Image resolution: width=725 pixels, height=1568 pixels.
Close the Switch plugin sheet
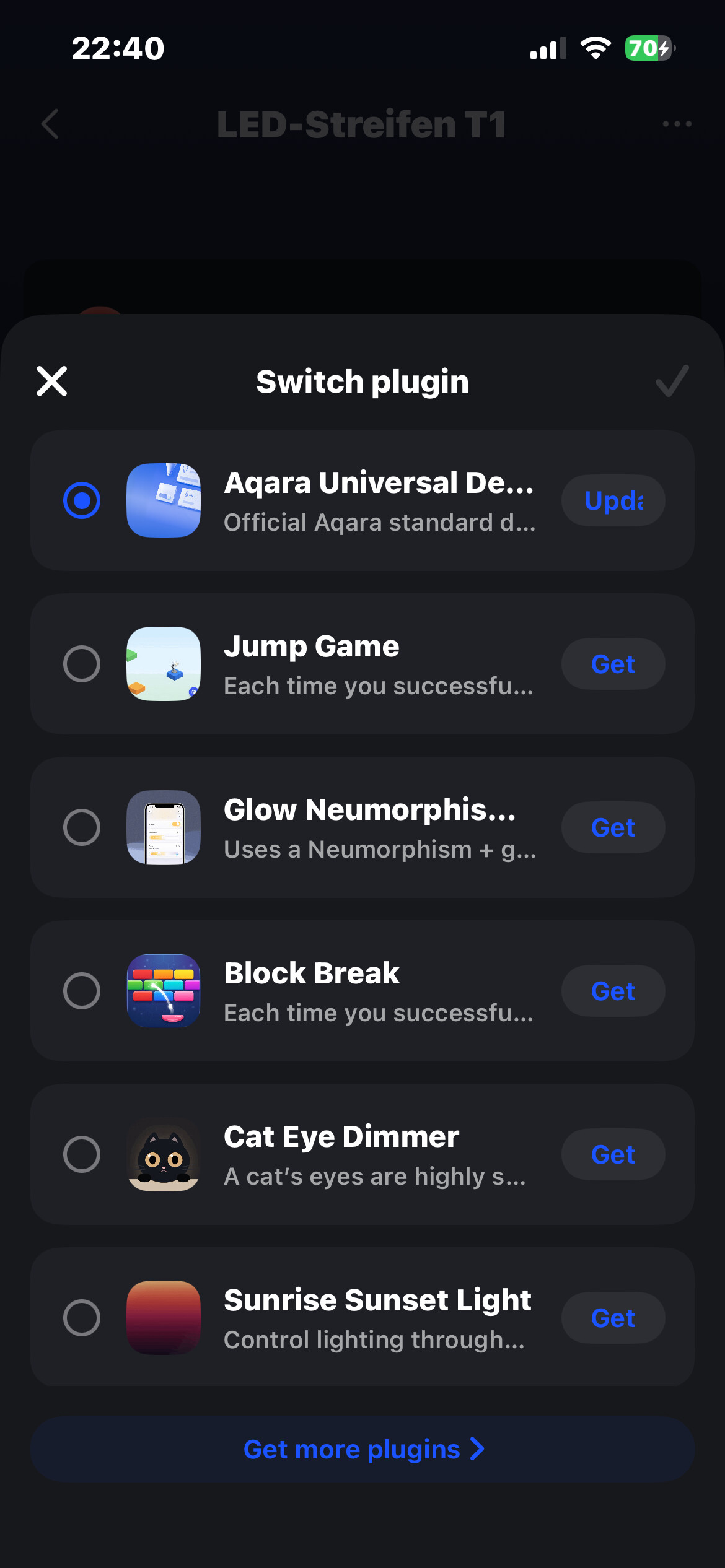point(52,381)
